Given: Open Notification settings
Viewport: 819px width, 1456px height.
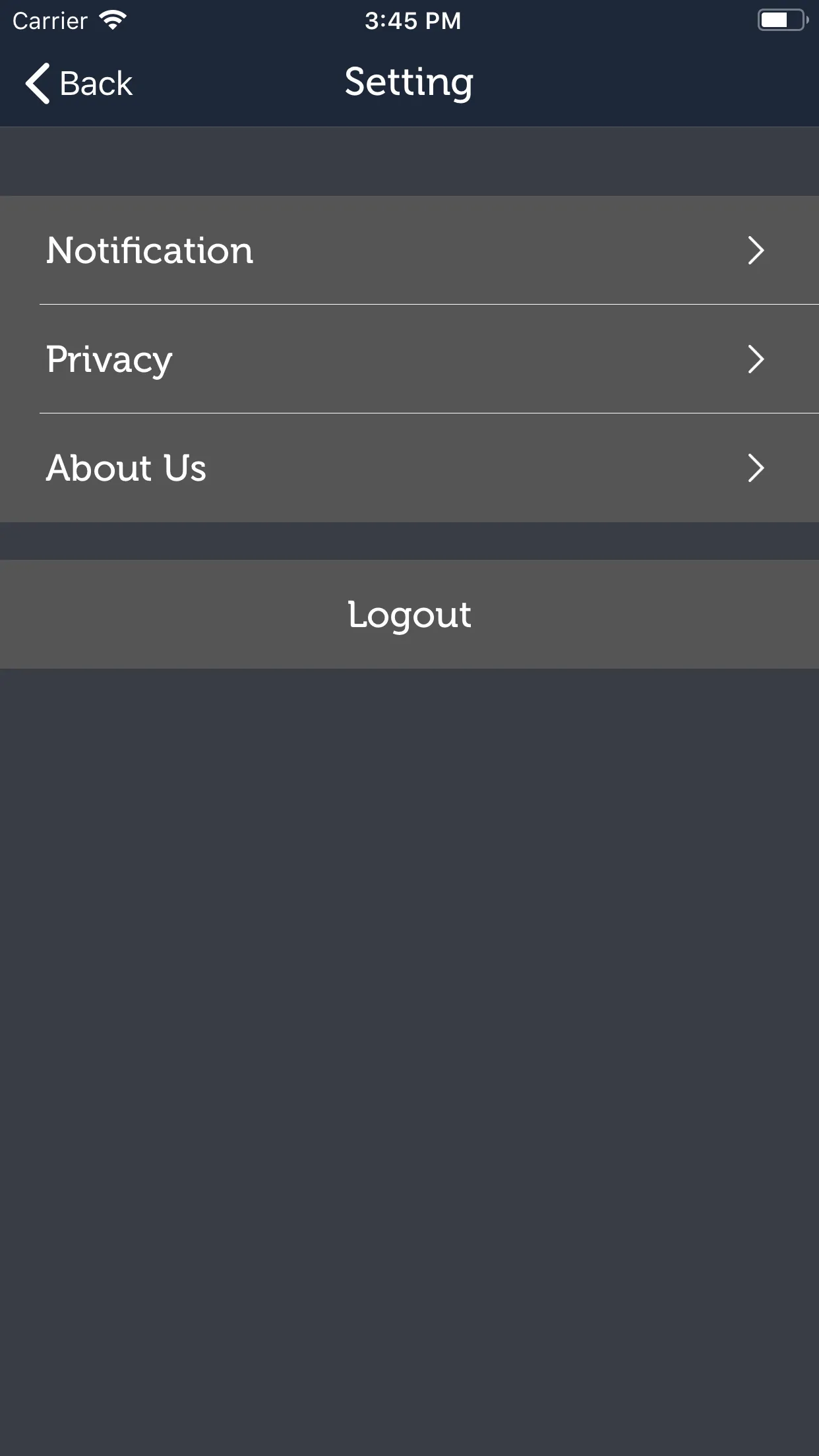Looking at the screenshot, I should (x=409, y=251).
